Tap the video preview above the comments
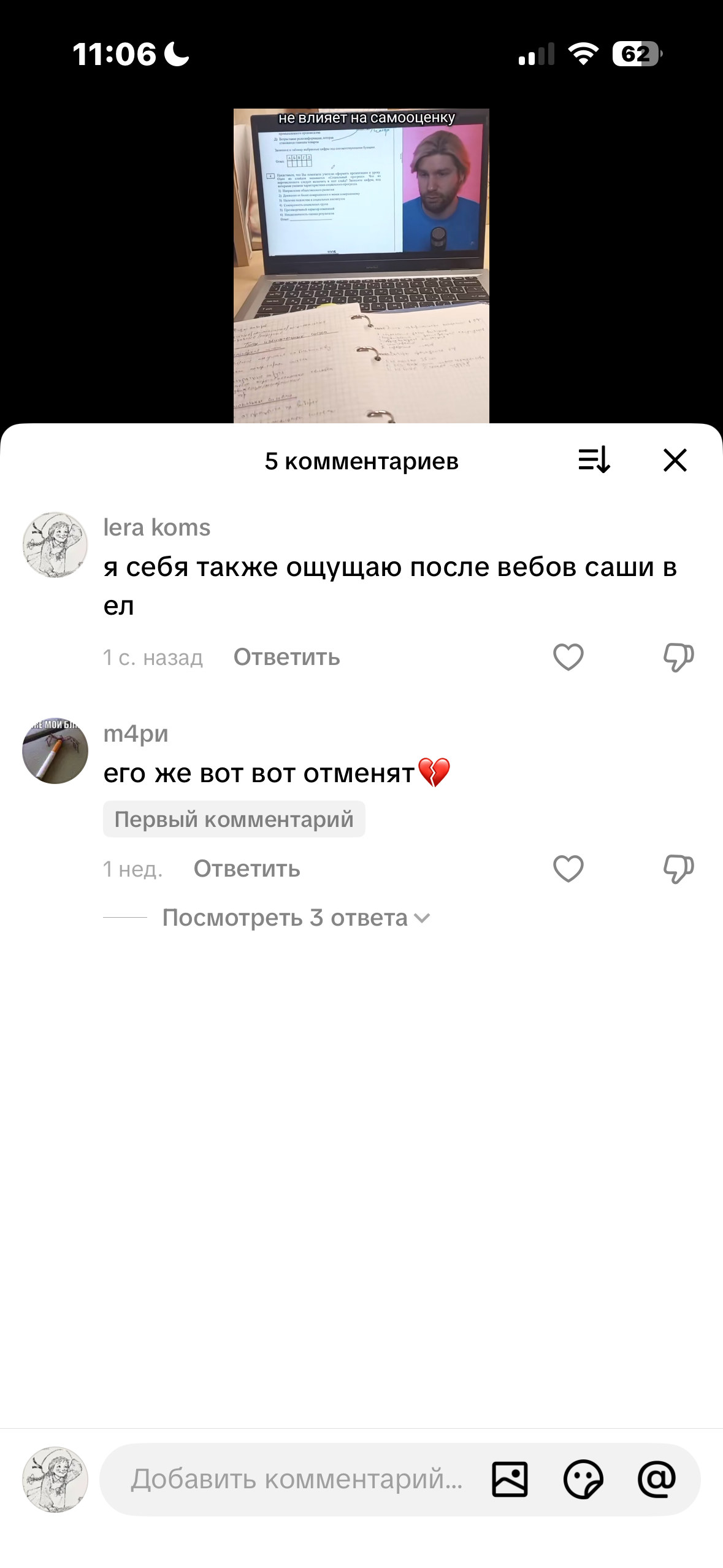 (361, 266)
